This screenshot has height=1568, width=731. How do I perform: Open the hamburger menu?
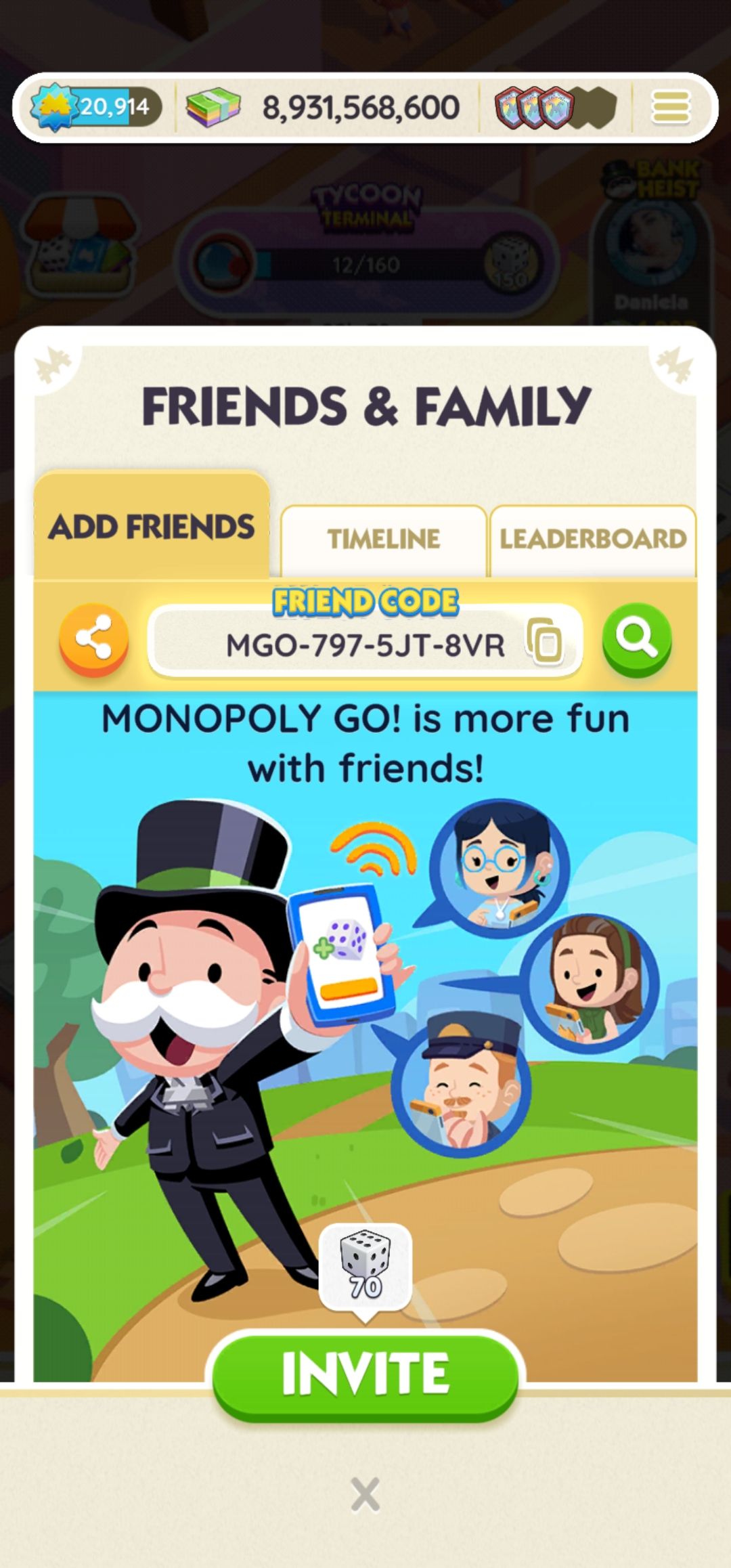point(671,108)
